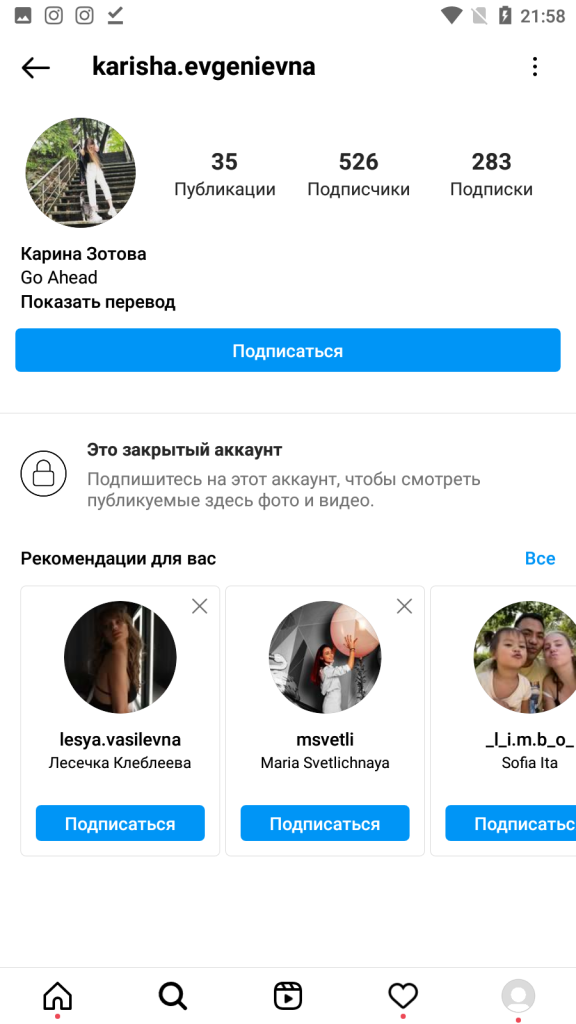576x1024 pixels.
Task: Follow _l_i.m.b_o_
Action: (511, 824)
